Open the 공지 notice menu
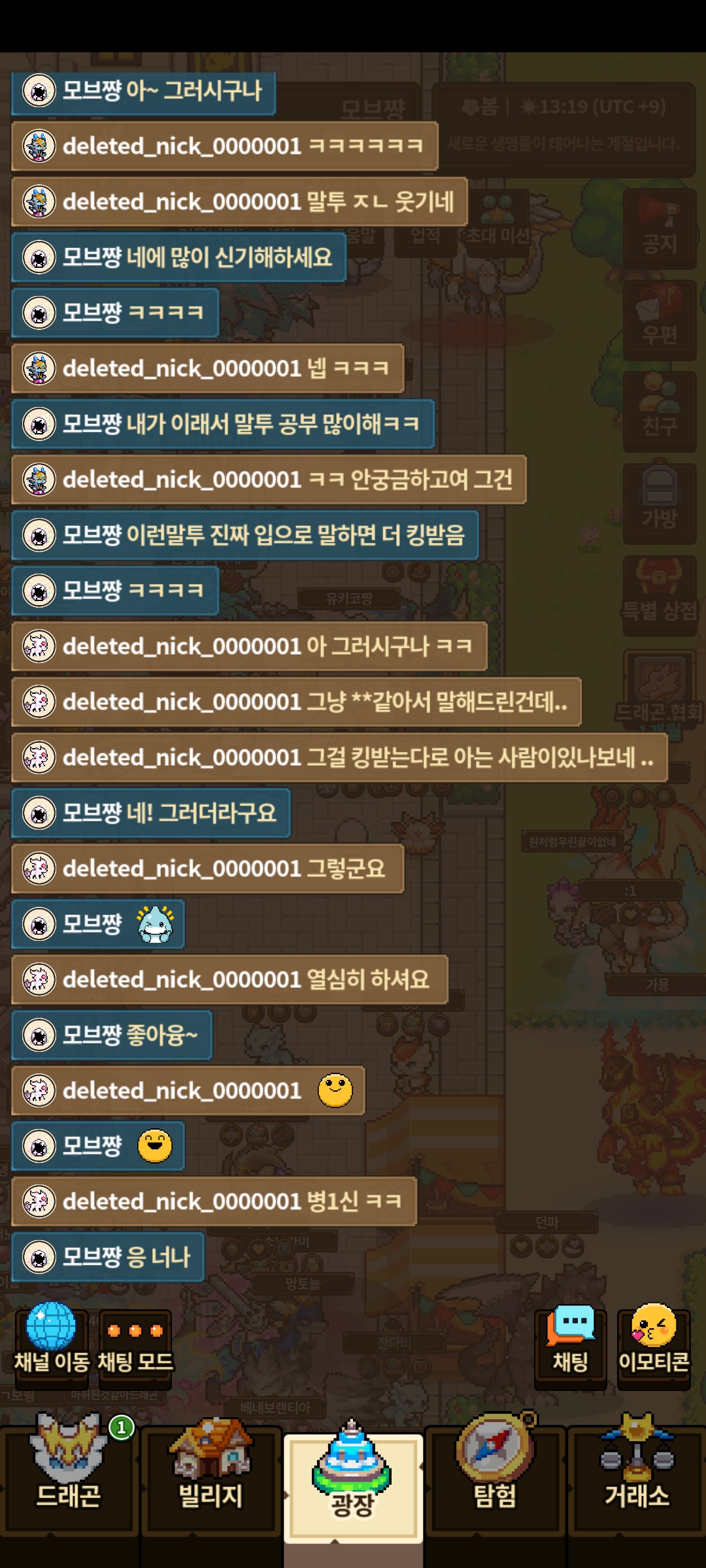The height and width of the screenshot is (1568, 706). (x=660, y=229)
